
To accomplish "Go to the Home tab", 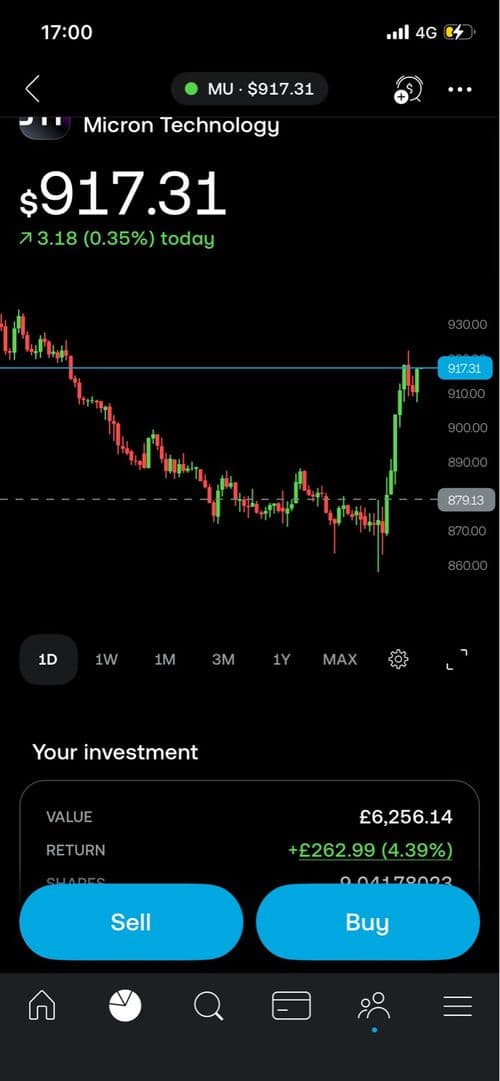I will point(41,1007).
